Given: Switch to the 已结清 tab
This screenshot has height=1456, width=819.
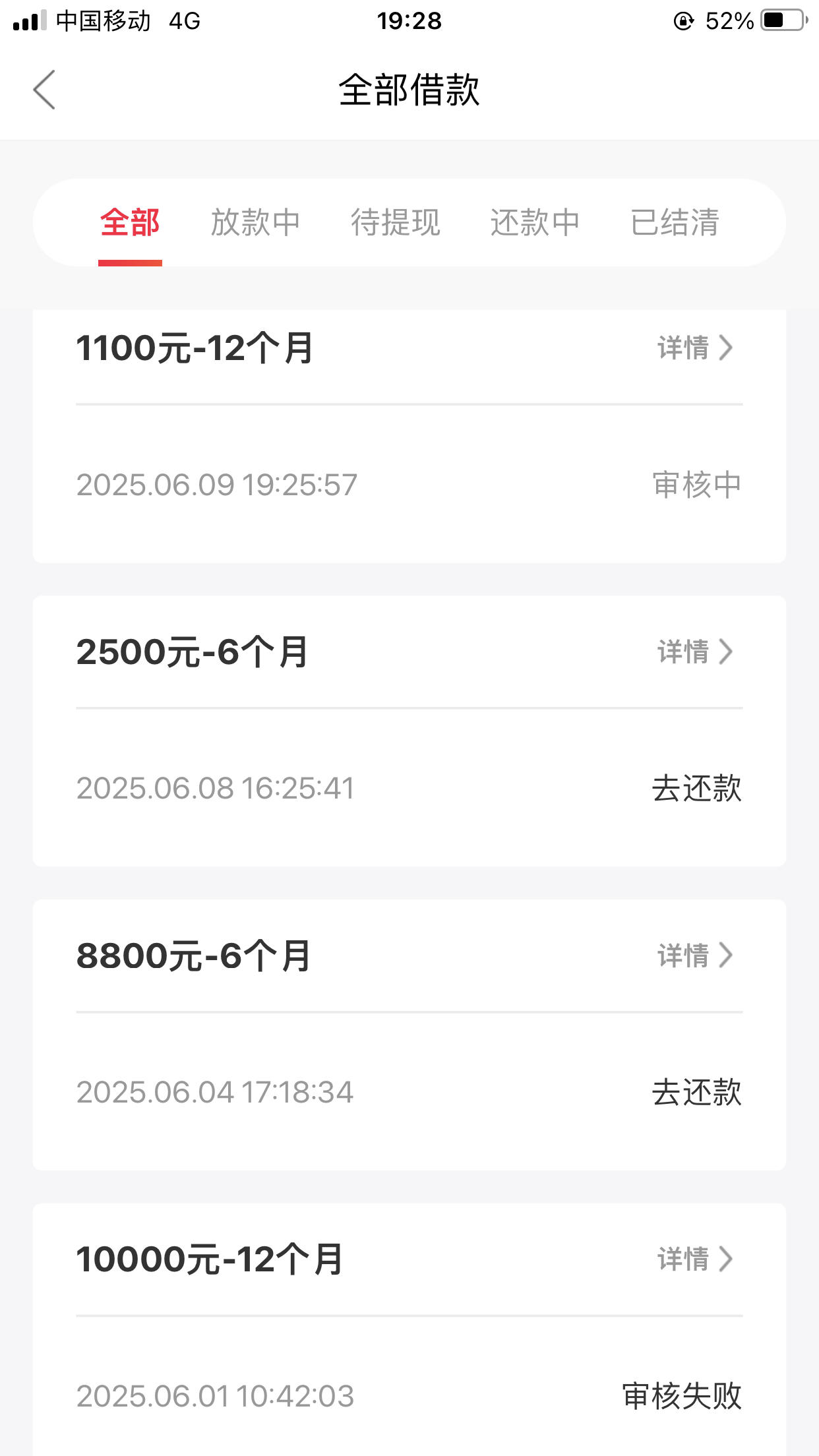Looking at the screenshot, I should [x=675, y=222].
